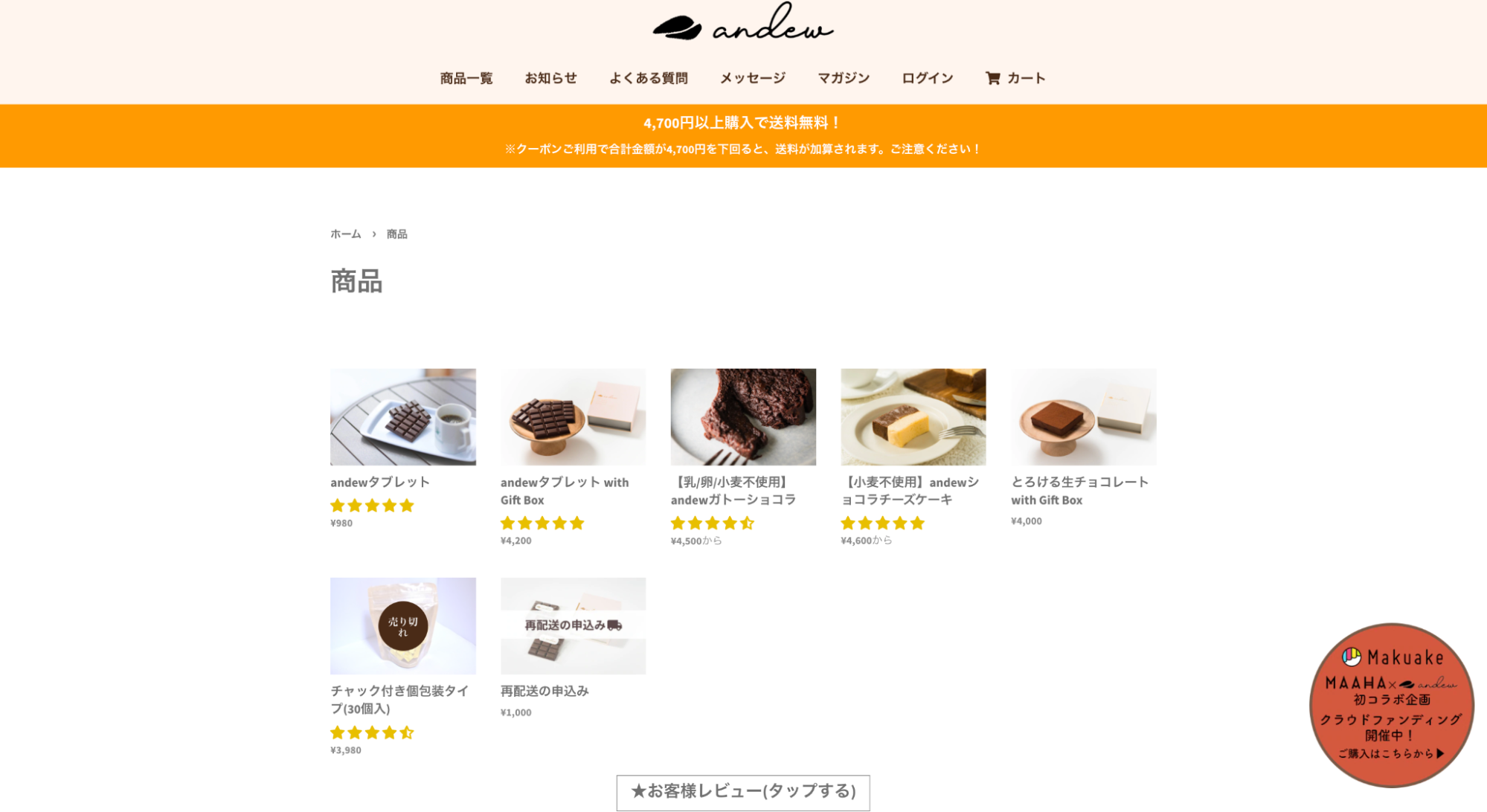Open the カート shopping cart

coord(1015,78)
